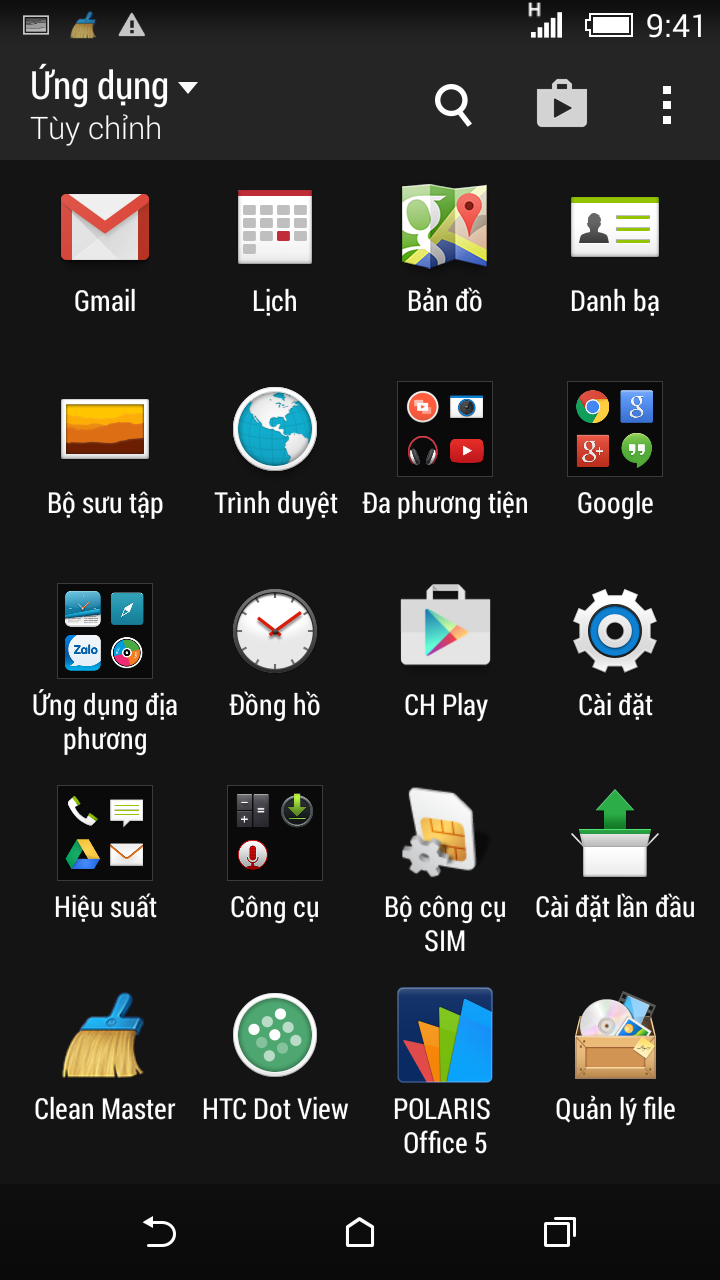The image size is (720, 1280).
Task: Open the search magnifier icon
Action: pyautogui.click(x=452, y=104)
